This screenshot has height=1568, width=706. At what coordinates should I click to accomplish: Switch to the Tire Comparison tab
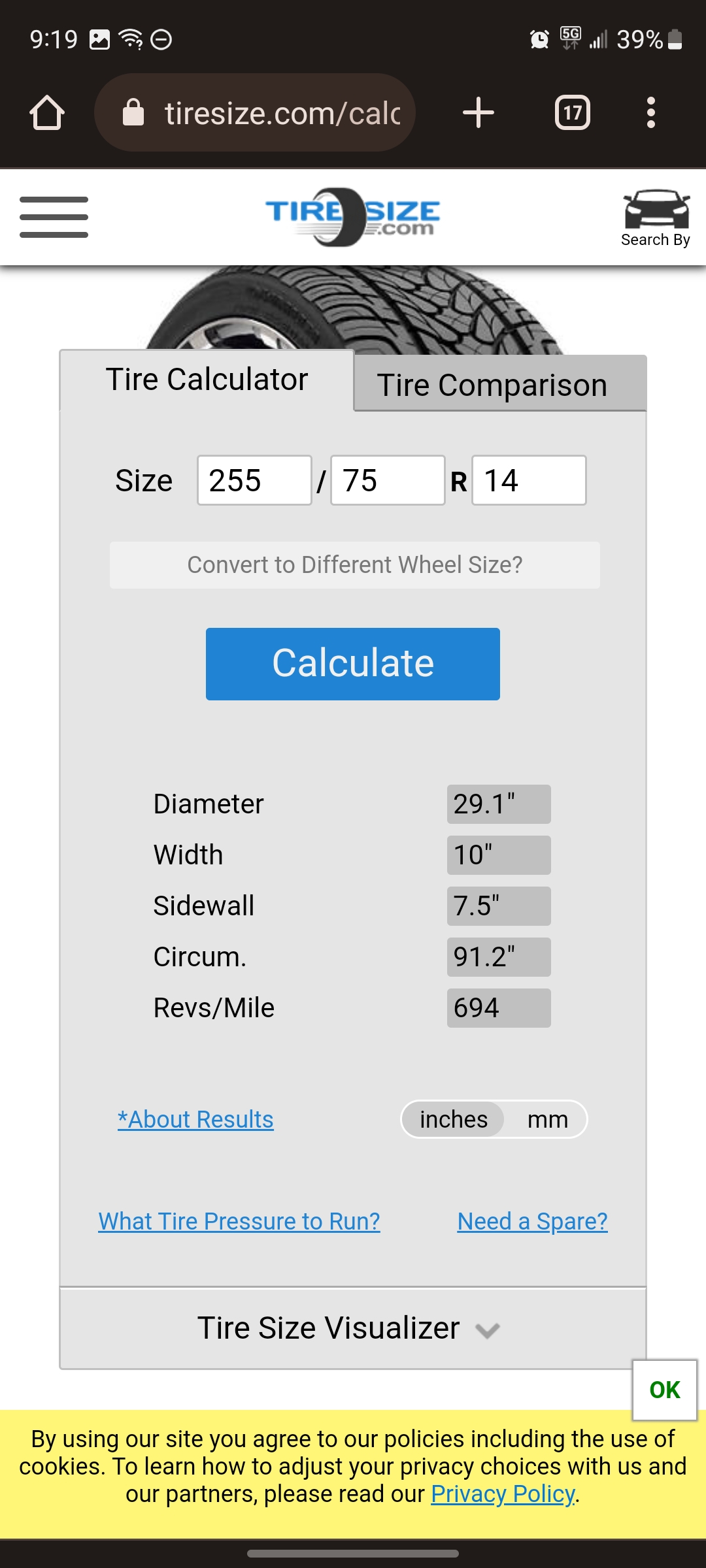[500, 384]
